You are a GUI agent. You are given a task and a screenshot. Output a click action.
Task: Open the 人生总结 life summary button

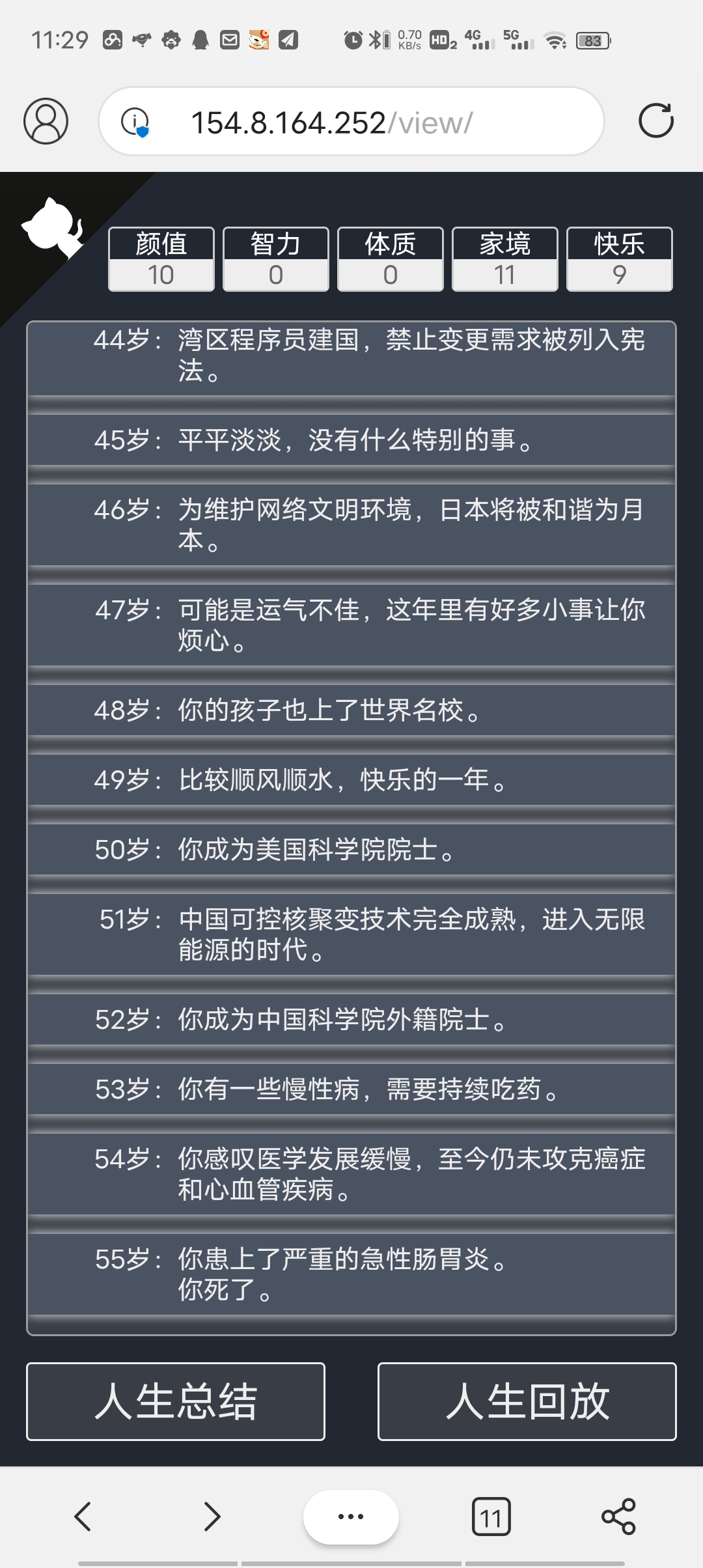(176, 1401)
